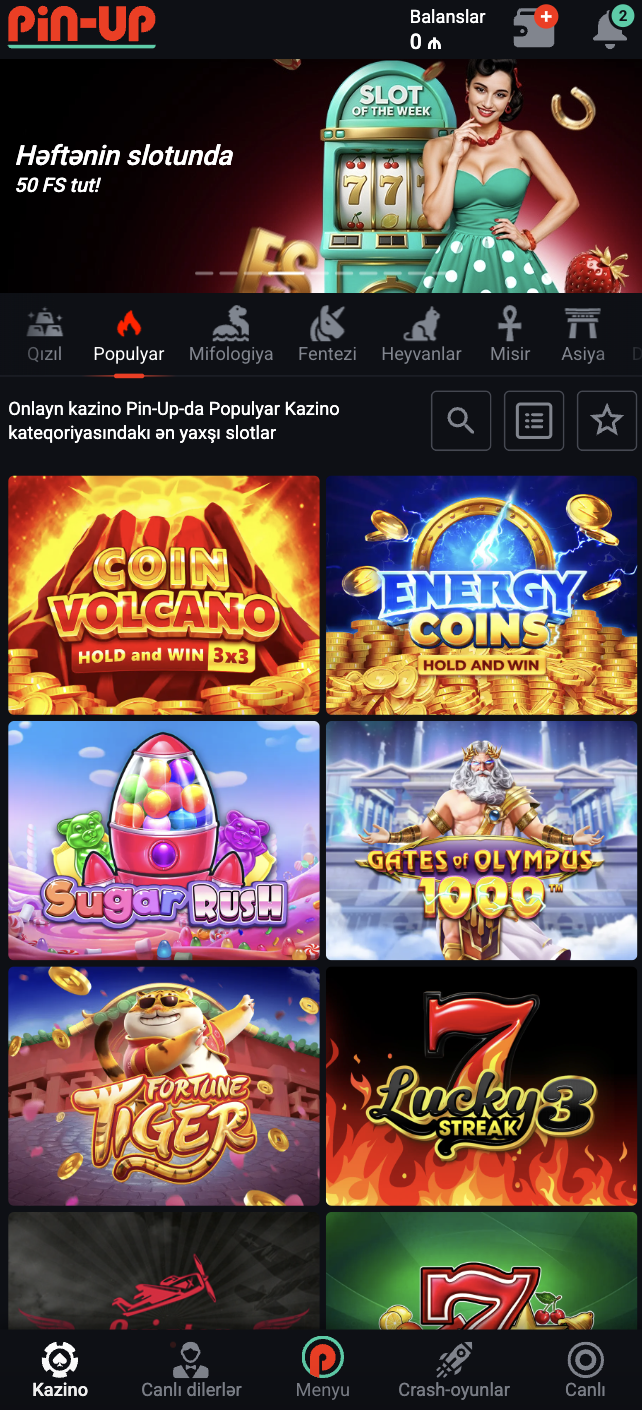Image resolution: width=642 pixels, height=1410 pixels.
Task: Open the providers list icon
Action: coord(534,421)
